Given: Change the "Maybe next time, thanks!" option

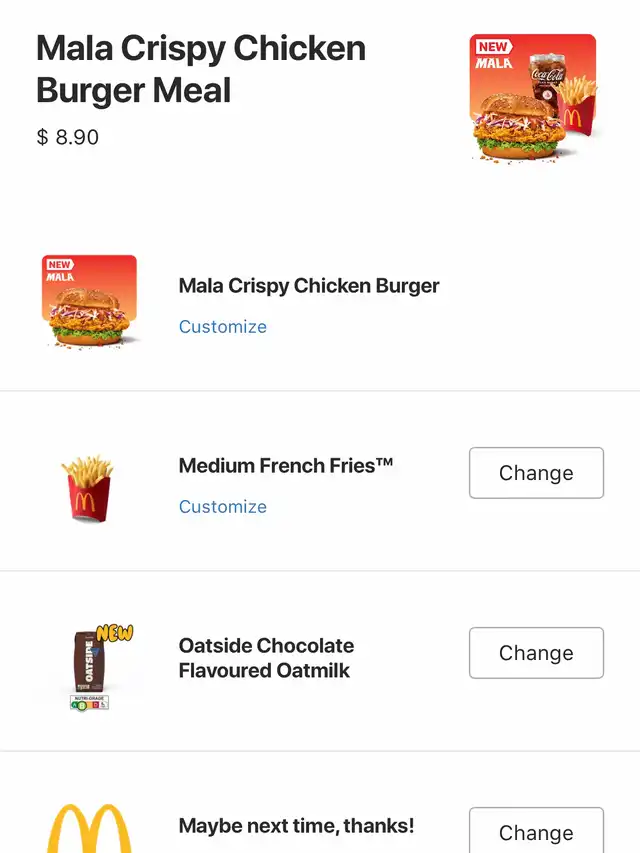Looking at the screenshot, I should coord(536,832).
